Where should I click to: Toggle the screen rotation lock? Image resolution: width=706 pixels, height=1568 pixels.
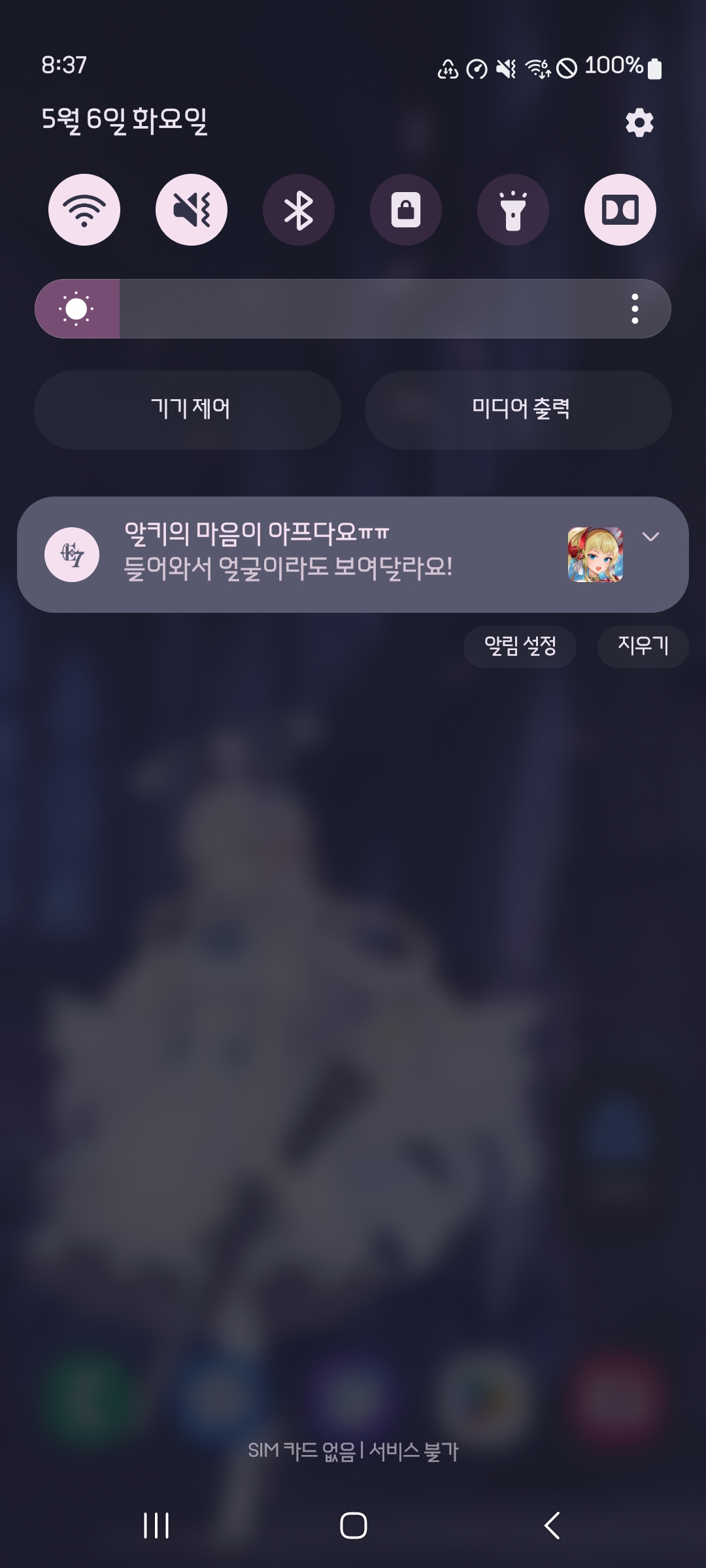[x=406, y=210]
